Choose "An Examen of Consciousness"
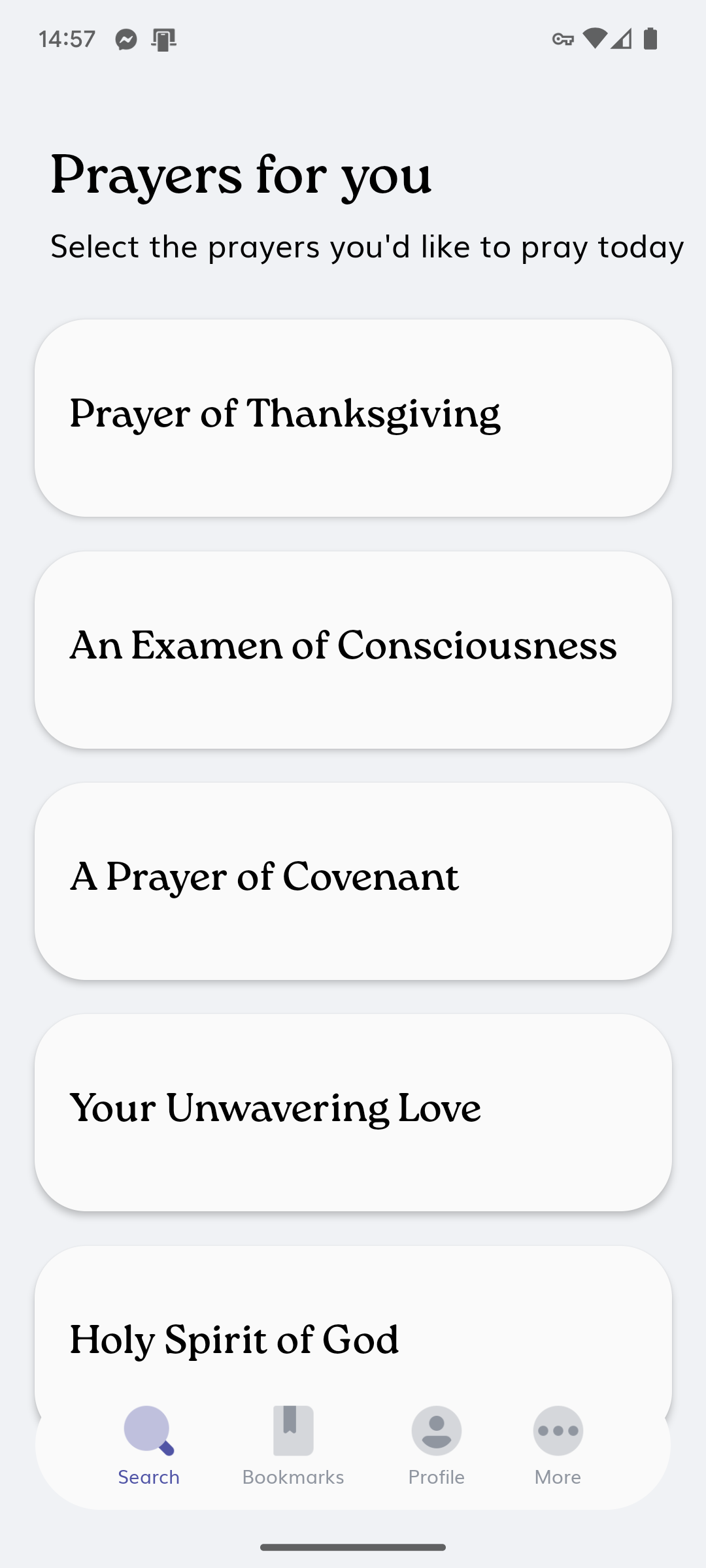This screenshot has width=706, height=1568. click(353, 647)
